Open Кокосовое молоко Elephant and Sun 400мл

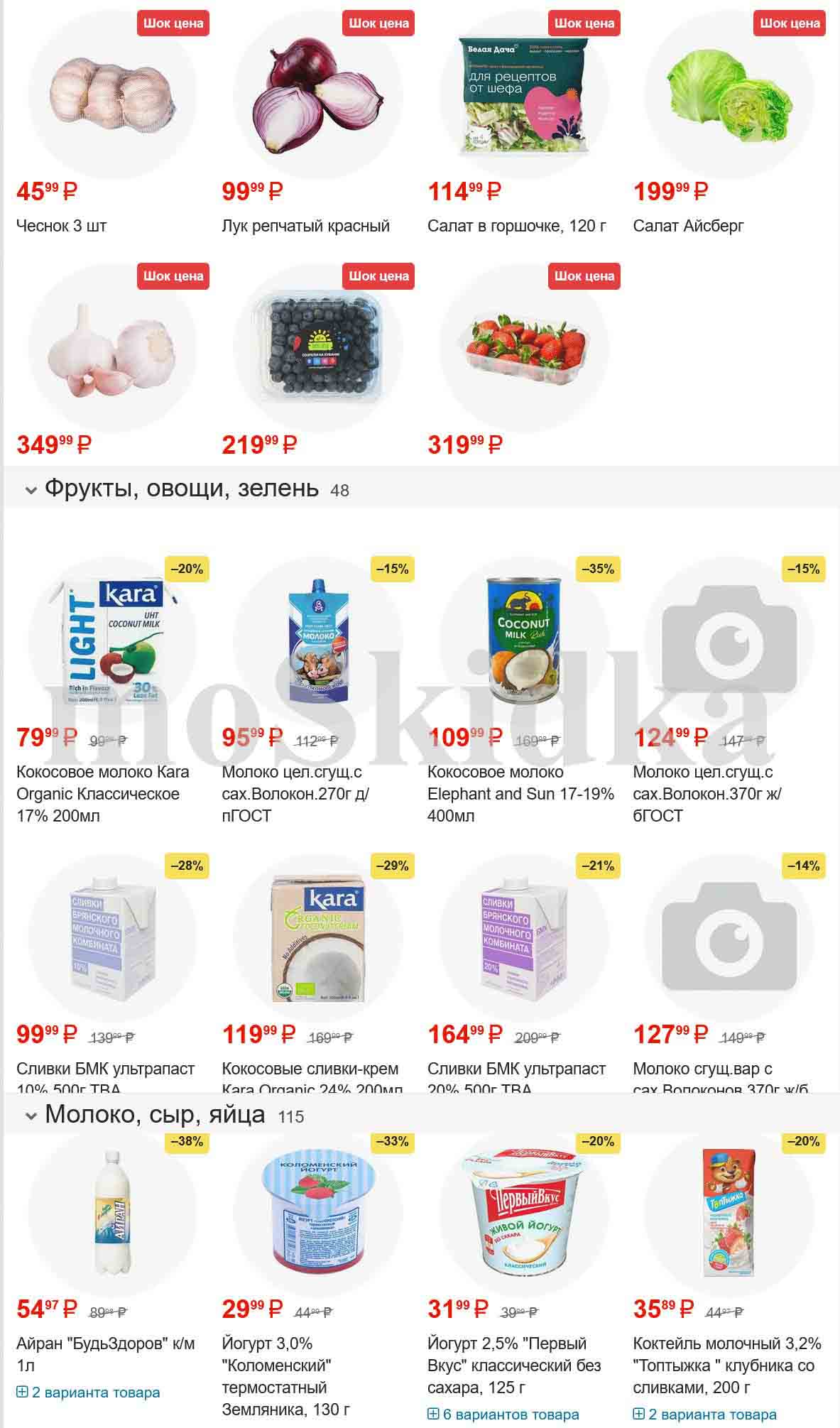[520, 793]
